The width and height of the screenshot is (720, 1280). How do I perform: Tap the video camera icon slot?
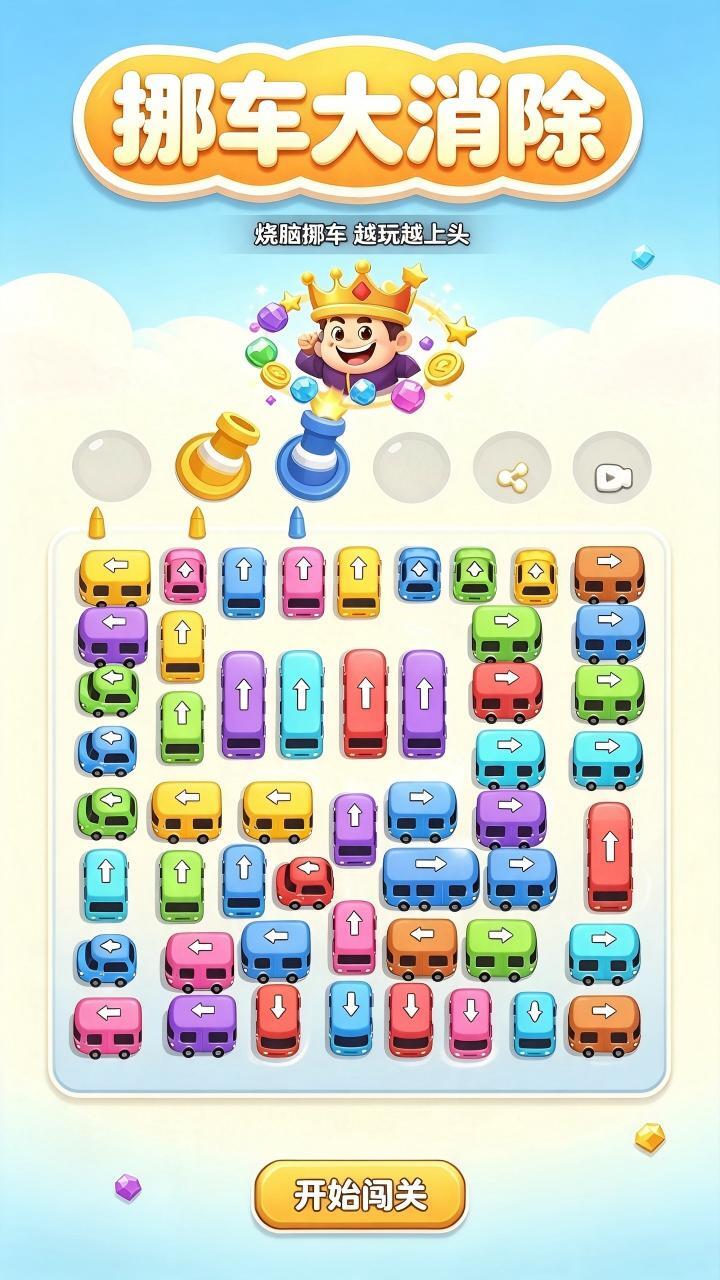click(x=612, y=473)
